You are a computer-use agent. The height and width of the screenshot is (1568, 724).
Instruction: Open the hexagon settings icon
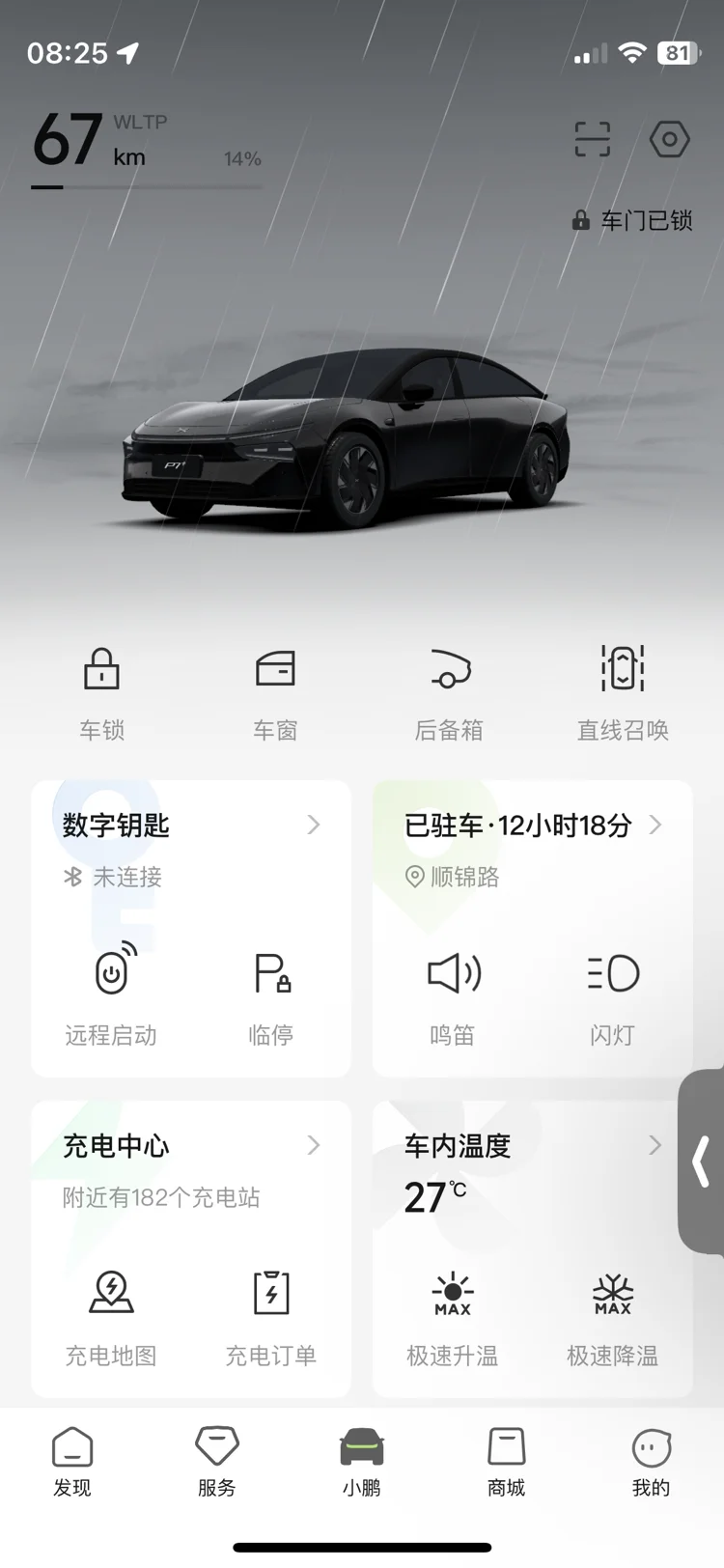[669, 139]
